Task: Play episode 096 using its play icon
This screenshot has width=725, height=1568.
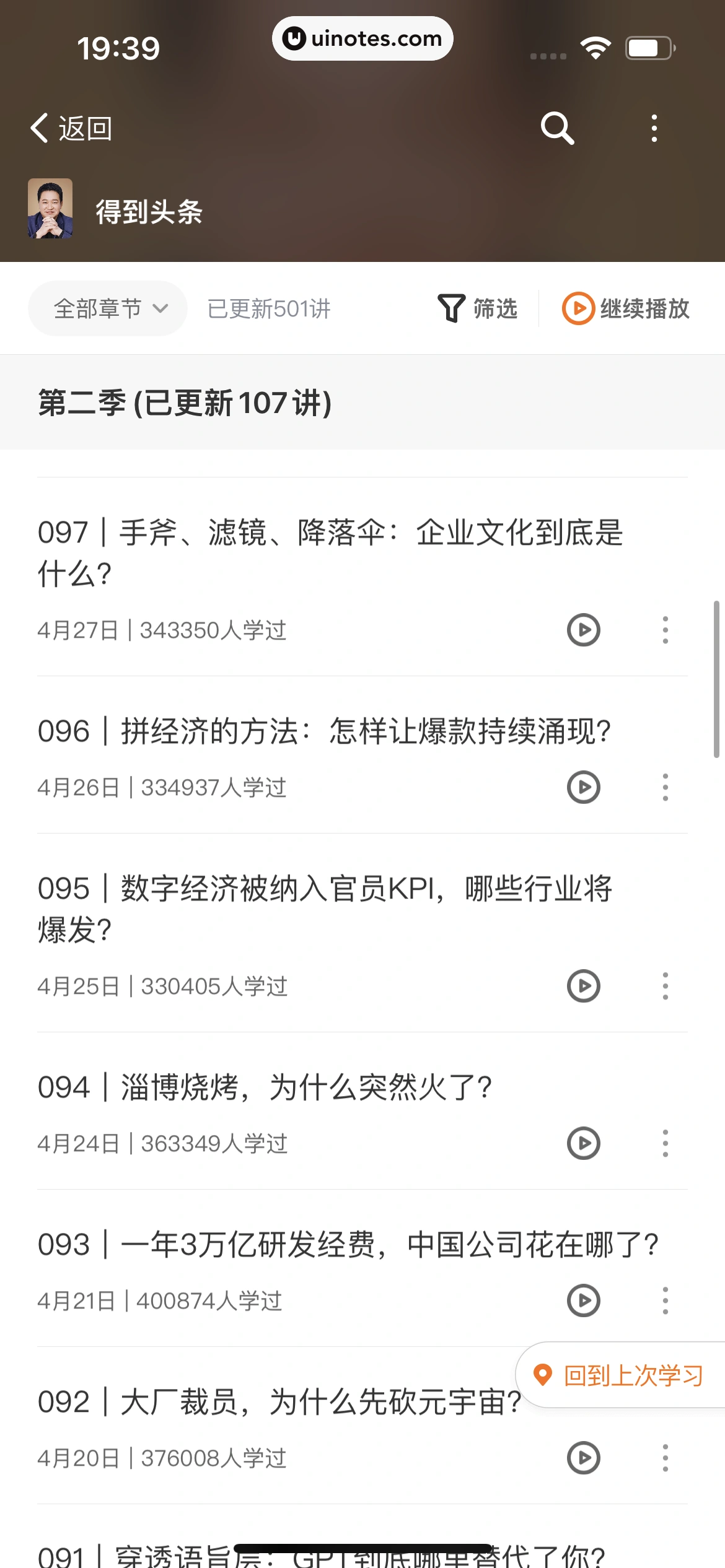Action: [x=583, y=787]
